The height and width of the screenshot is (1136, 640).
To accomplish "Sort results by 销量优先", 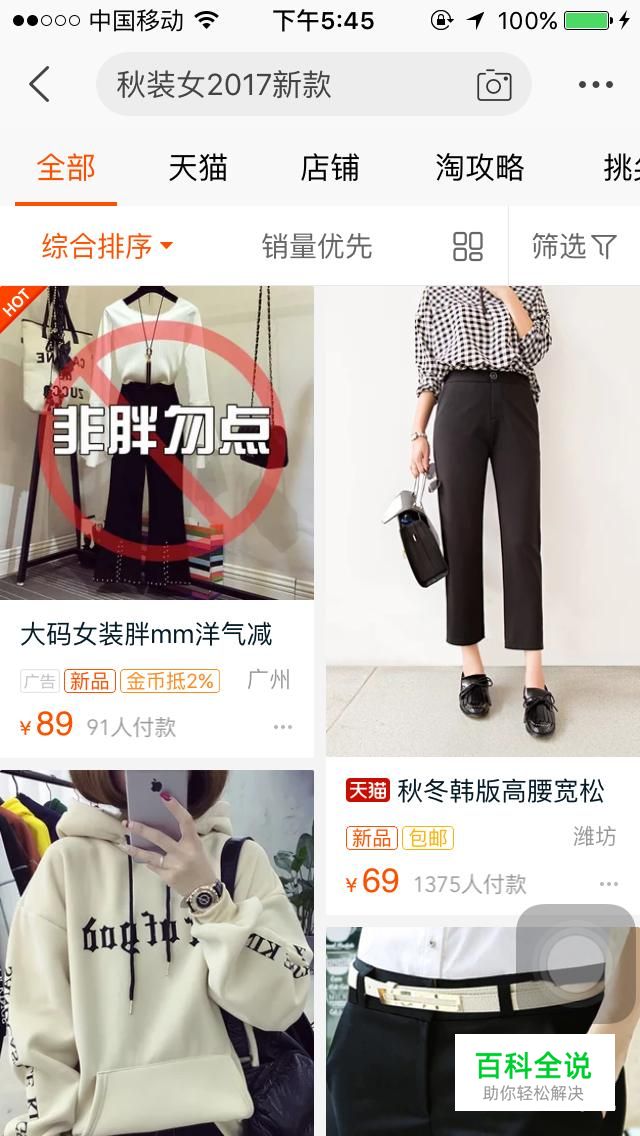I will 317,246.
